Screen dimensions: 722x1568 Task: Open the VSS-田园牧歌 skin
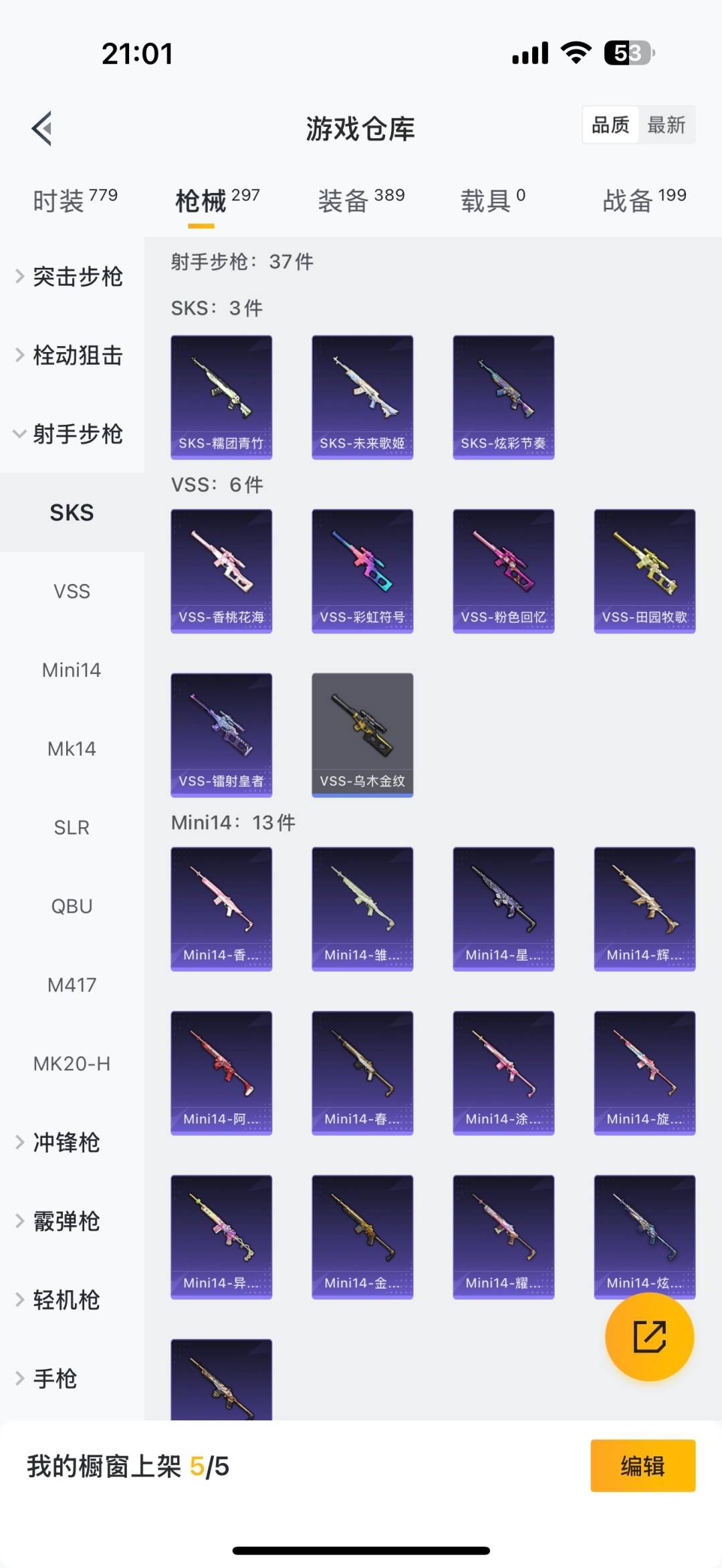[x=644, y=571]
